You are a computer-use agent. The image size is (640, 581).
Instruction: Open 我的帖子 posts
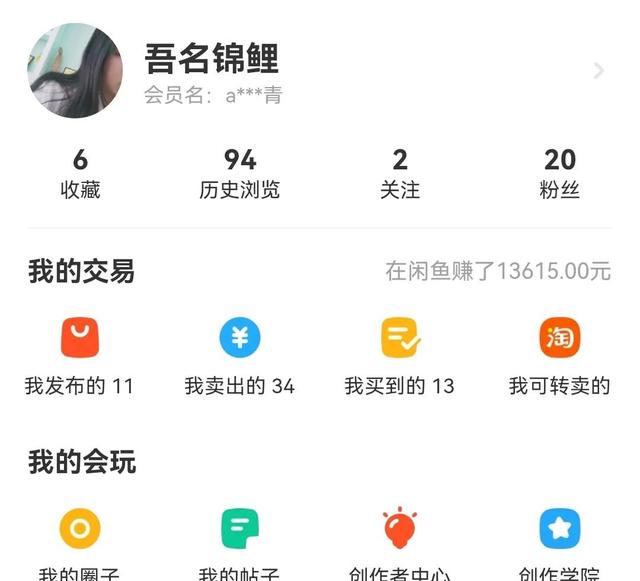240,540
